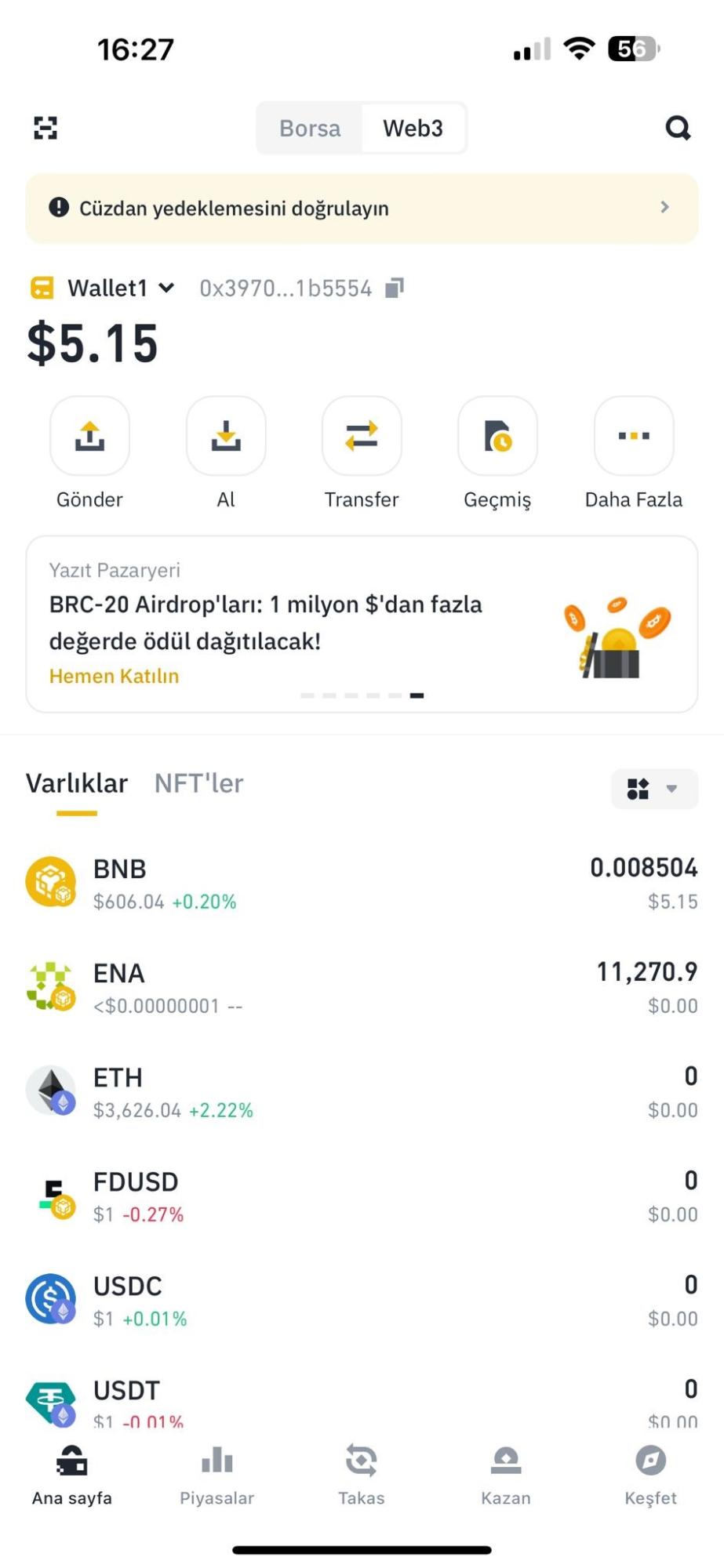Viewport: 724px width, 1568px height.
Task: Expand the Wallet1 selector
Action: click(x=165, y=288)
